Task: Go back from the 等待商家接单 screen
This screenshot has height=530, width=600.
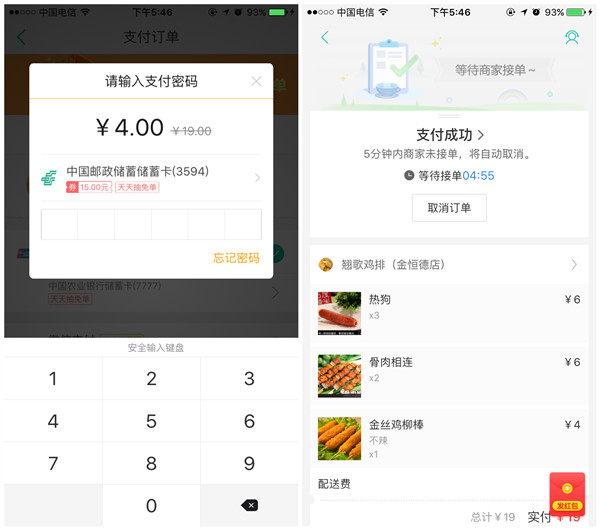Action: coord(324,37)
